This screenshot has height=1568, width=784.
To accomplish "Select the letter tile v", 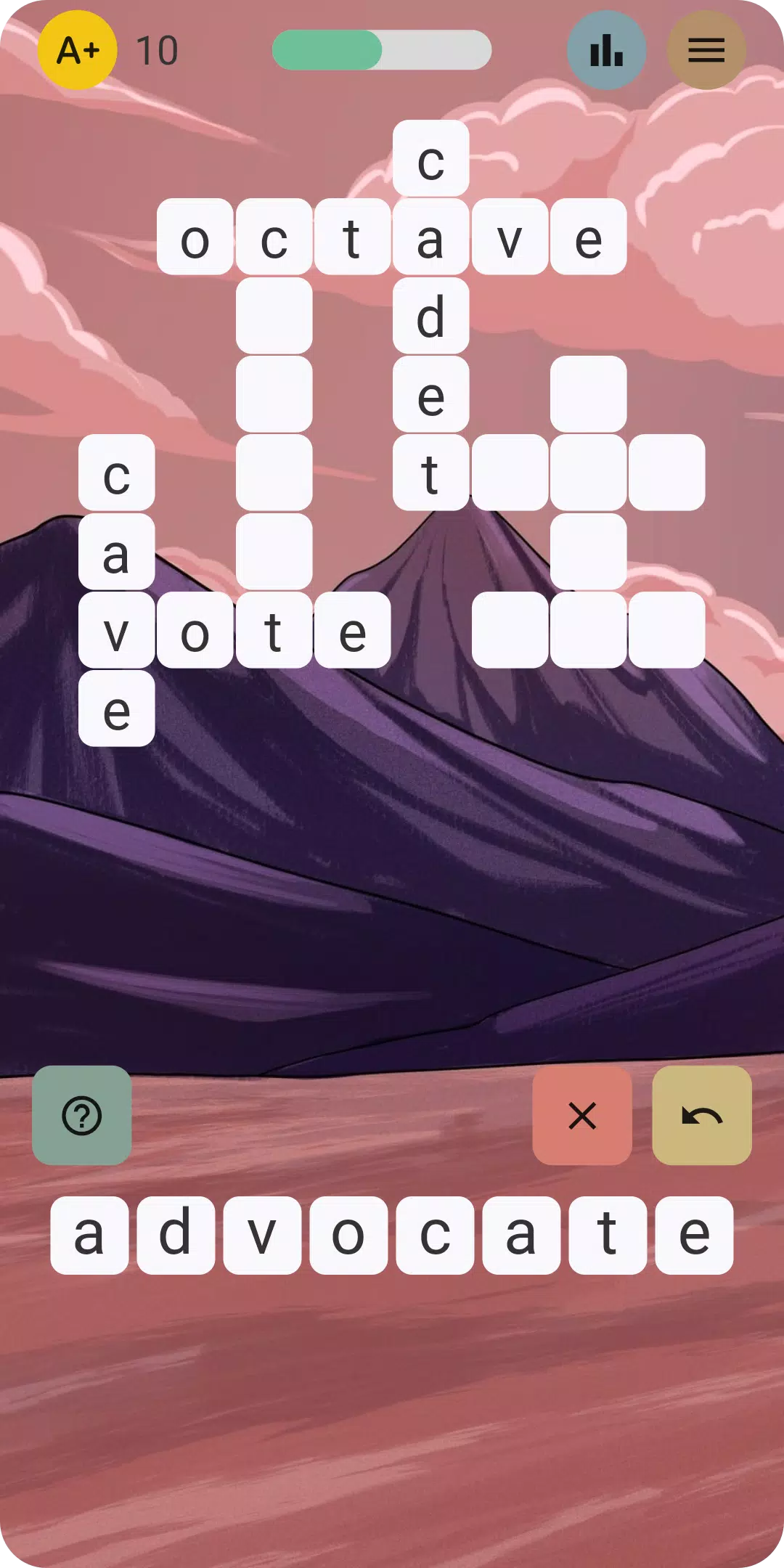I will click(x=262, y=1235).
